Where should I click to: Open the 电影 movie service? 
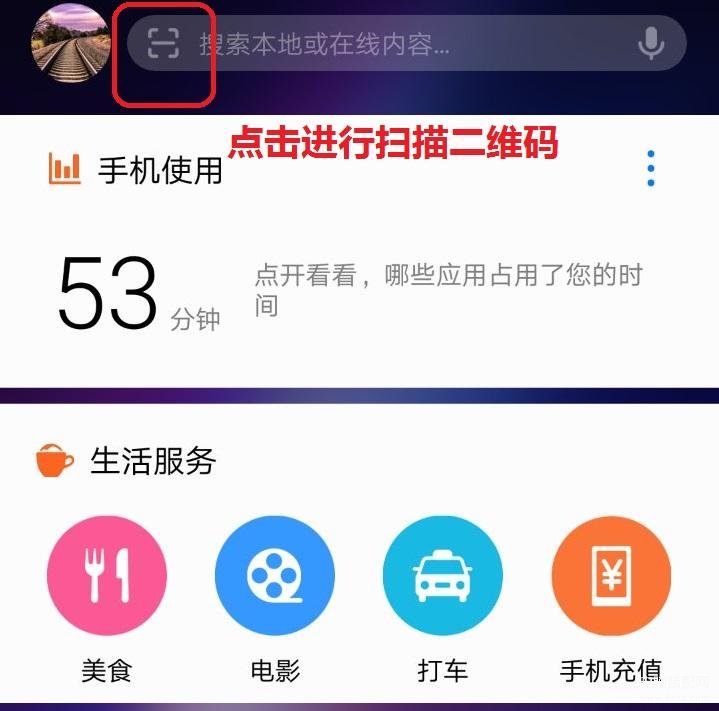click(x=275, y=577)
